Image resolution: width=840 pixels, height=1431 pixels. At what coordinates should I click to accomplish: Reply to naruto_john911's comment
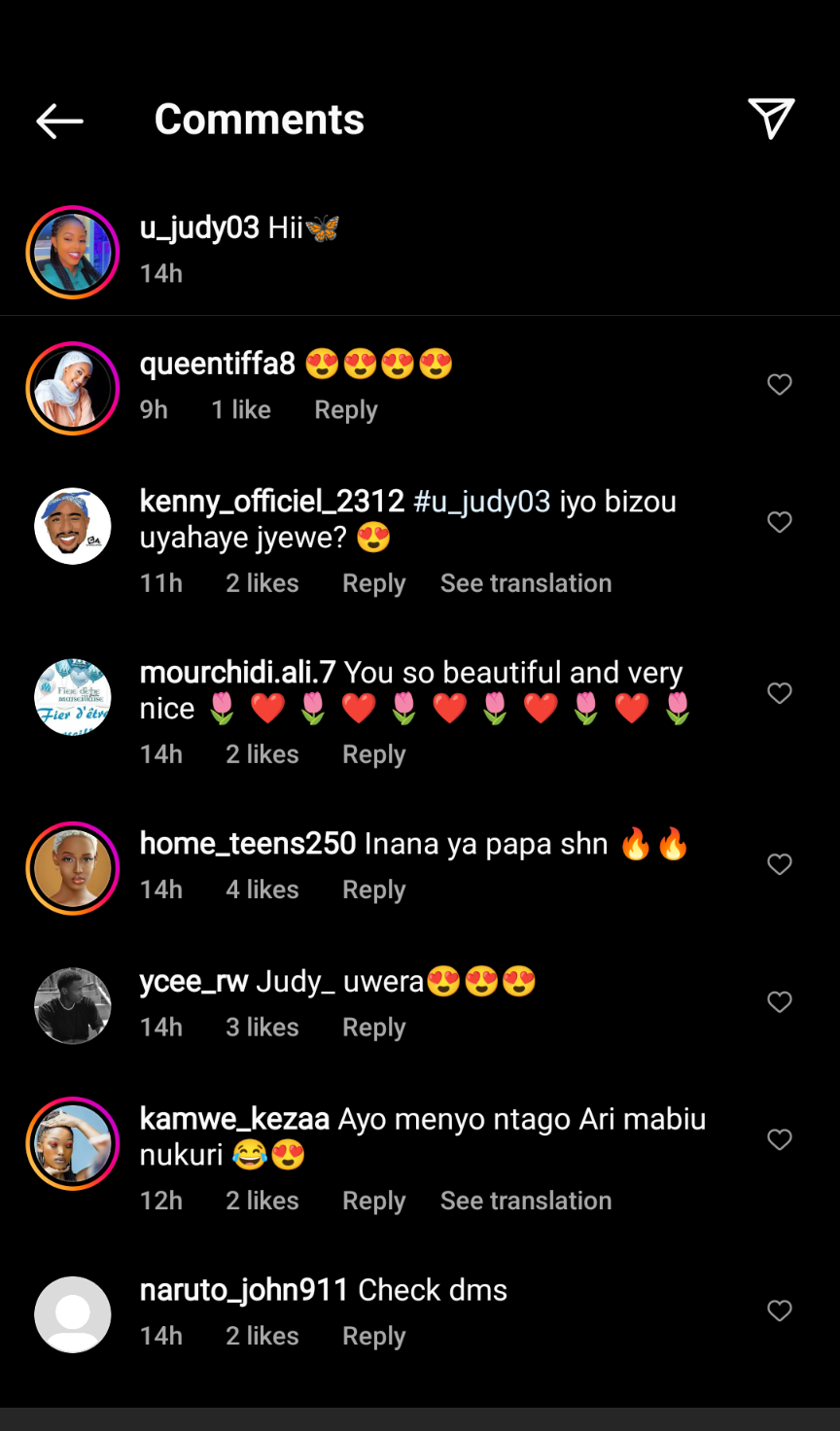pyautogui.click(x=373, y=1336)
